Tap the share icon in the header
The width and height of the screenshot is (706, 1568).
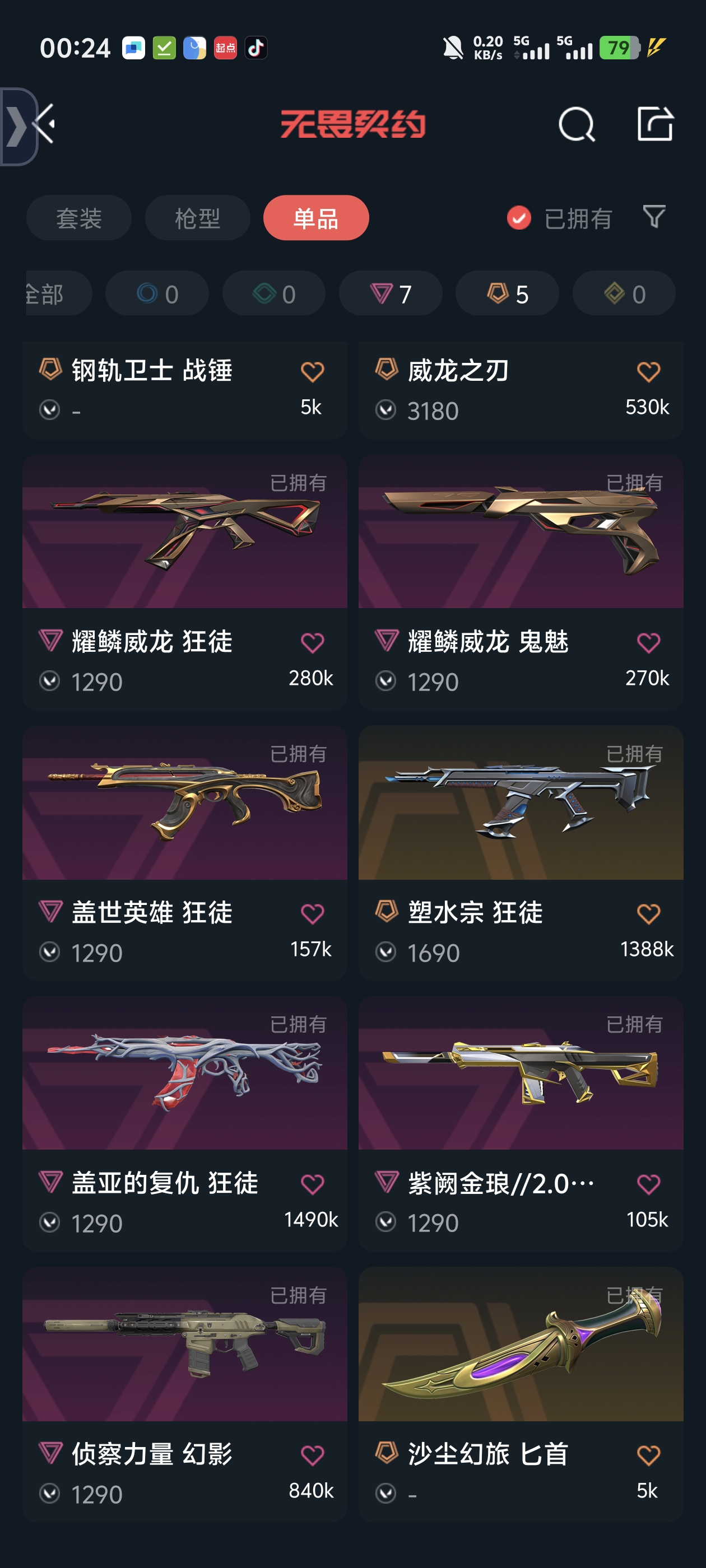pyautogui.click(x=655, y=124)
